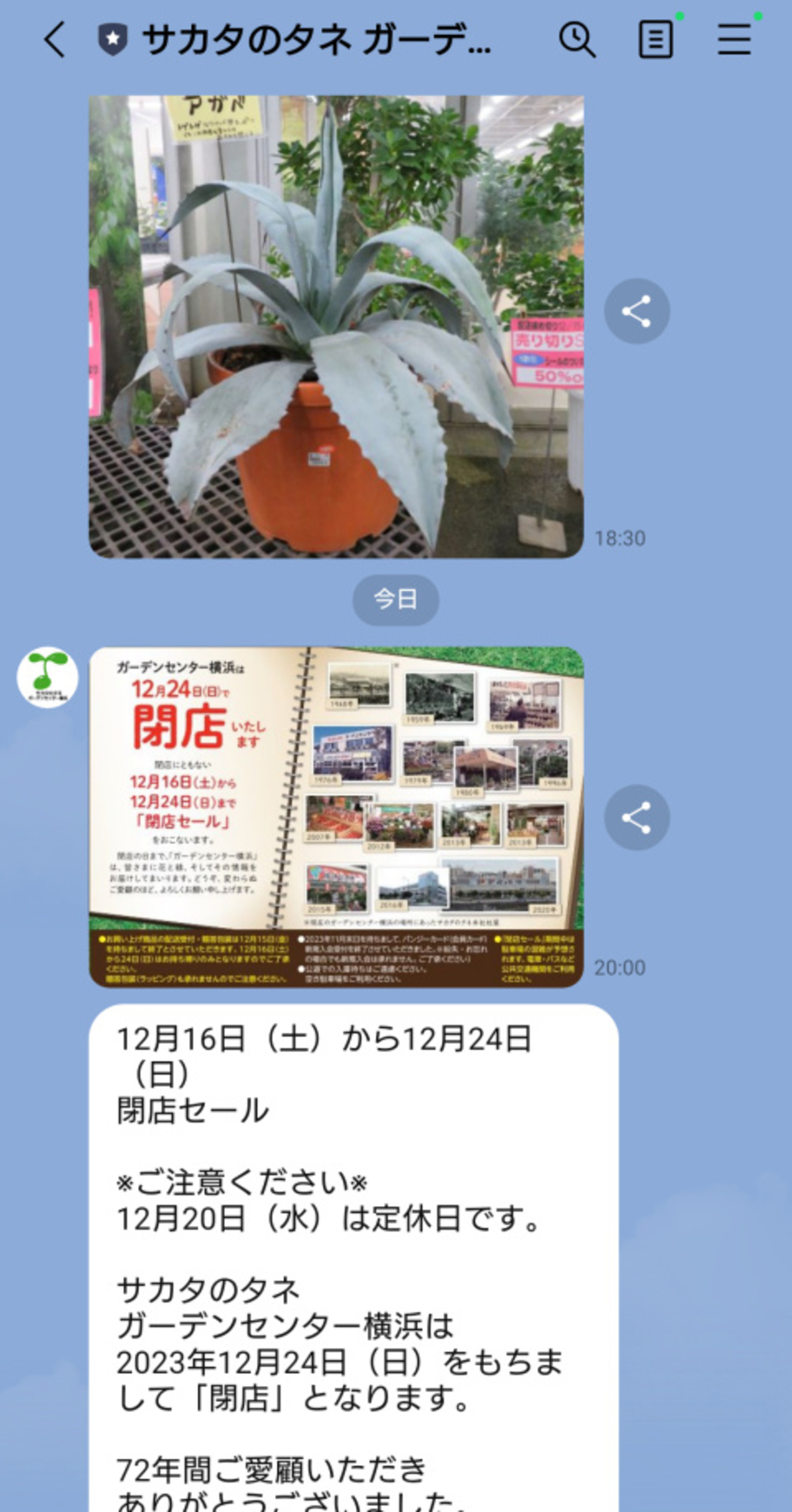The width and height of the screenshot is (792, 1512).
Task: Open the agave plant photo
Action: [x=336, y=327]
